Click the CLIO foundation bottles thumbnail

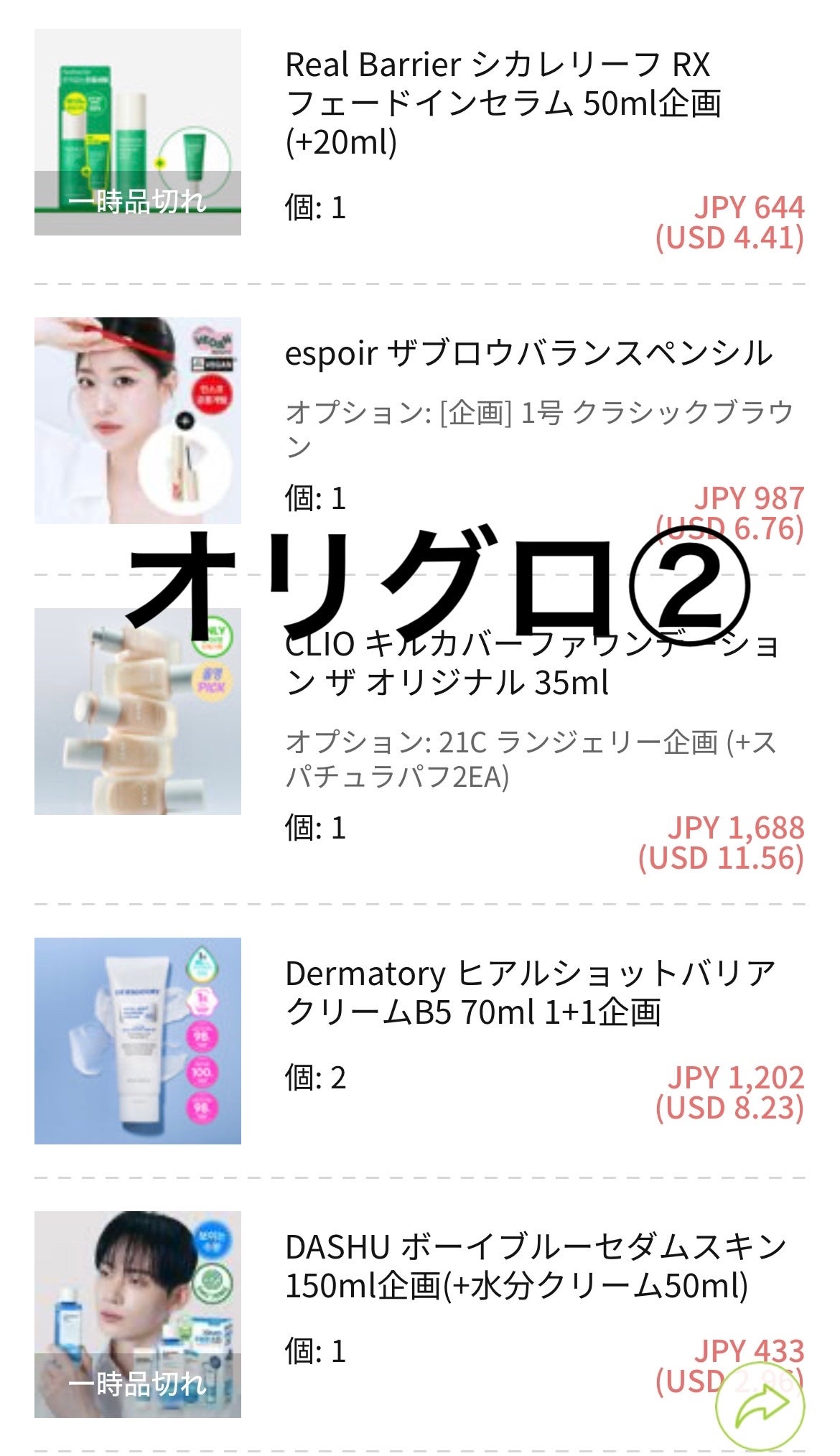tap(139, 711)
